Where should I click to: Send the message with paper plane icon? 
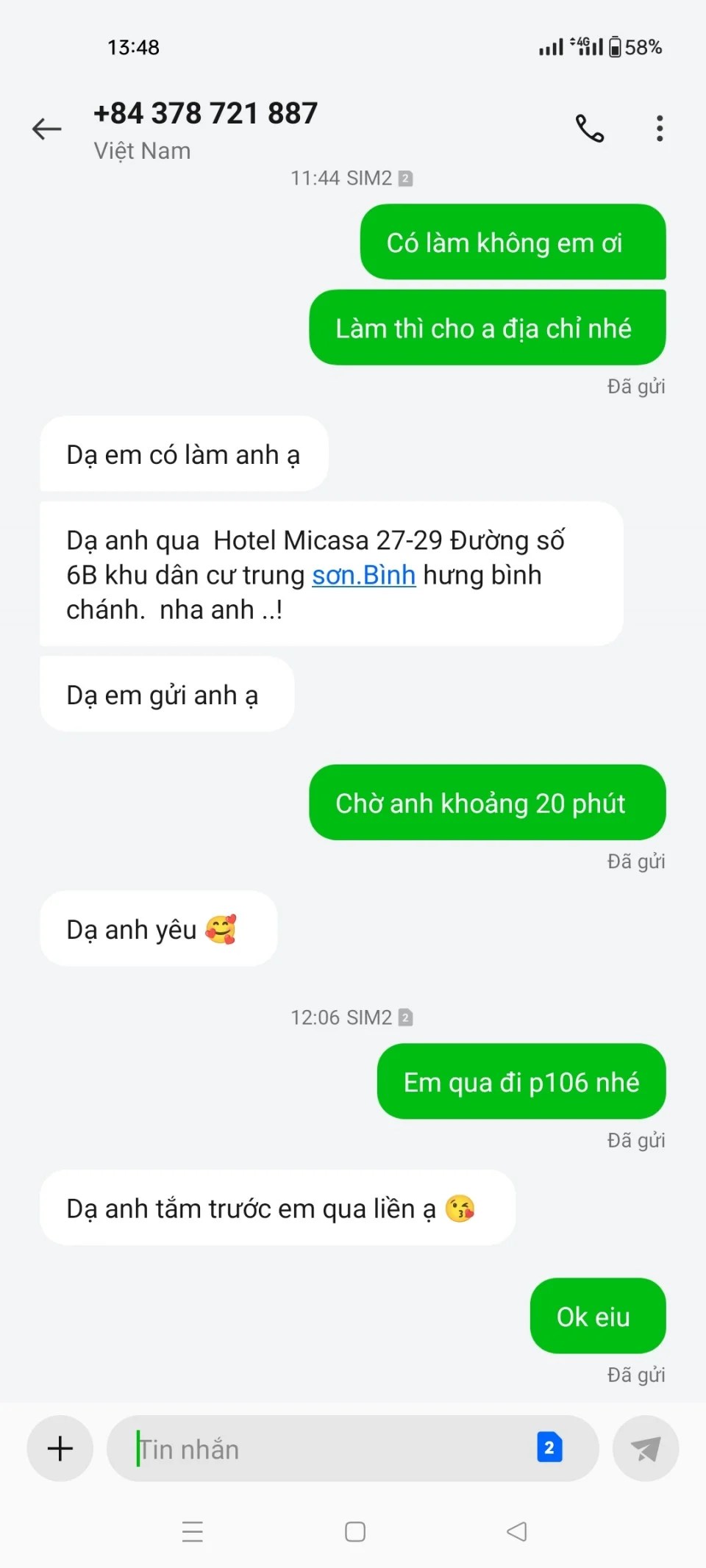coord(646,1448)
